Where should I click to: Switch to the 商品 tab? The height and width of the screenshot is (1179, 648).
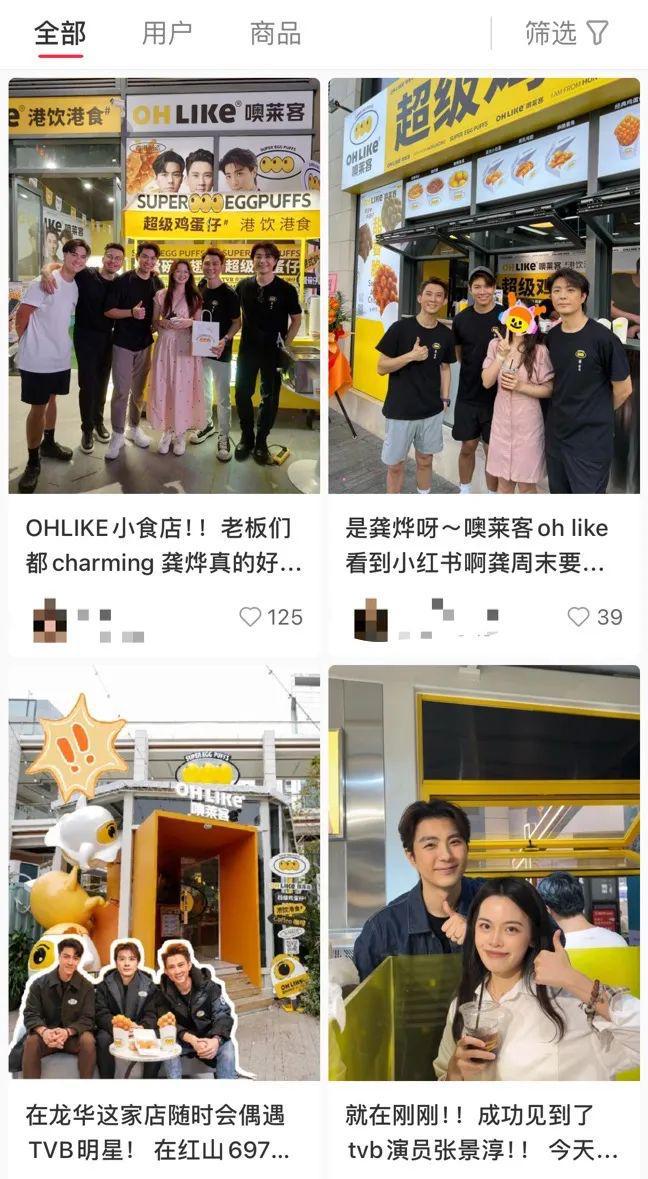pos(275,33)
